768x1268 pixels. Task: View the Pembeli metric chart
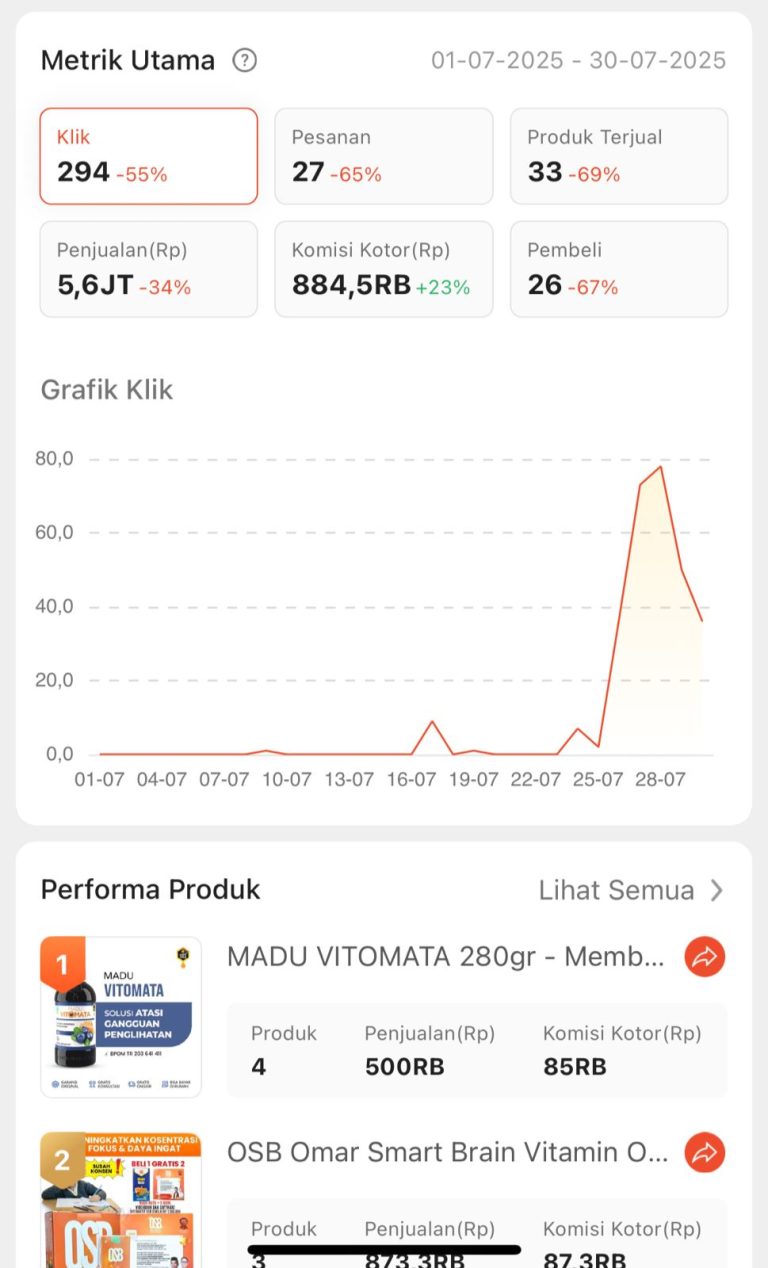tap(619, 269)
